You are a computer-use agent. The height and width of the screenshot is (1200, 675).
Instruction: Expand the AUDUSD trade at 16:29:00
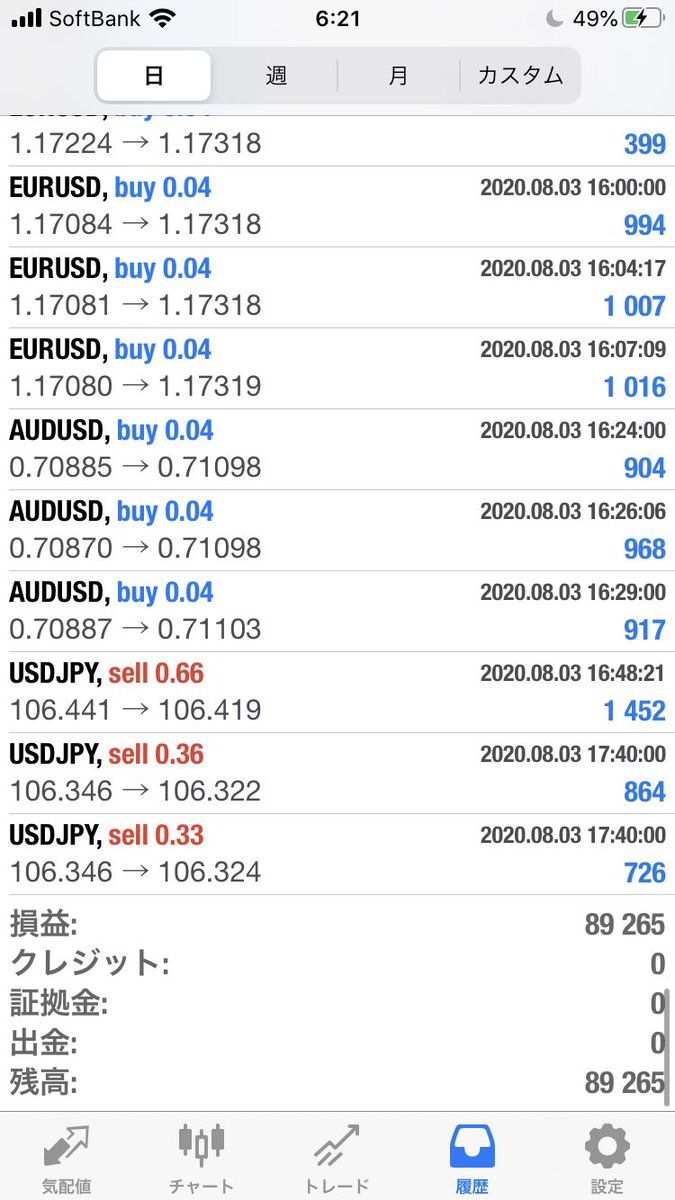pyautogui.click(x=337, y=611)
